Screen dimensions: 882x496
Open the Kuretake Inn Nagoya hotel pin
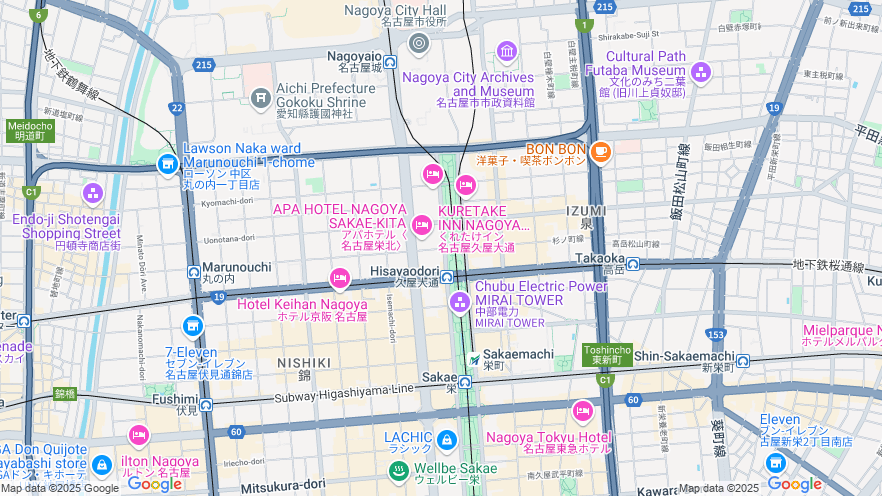465,185
